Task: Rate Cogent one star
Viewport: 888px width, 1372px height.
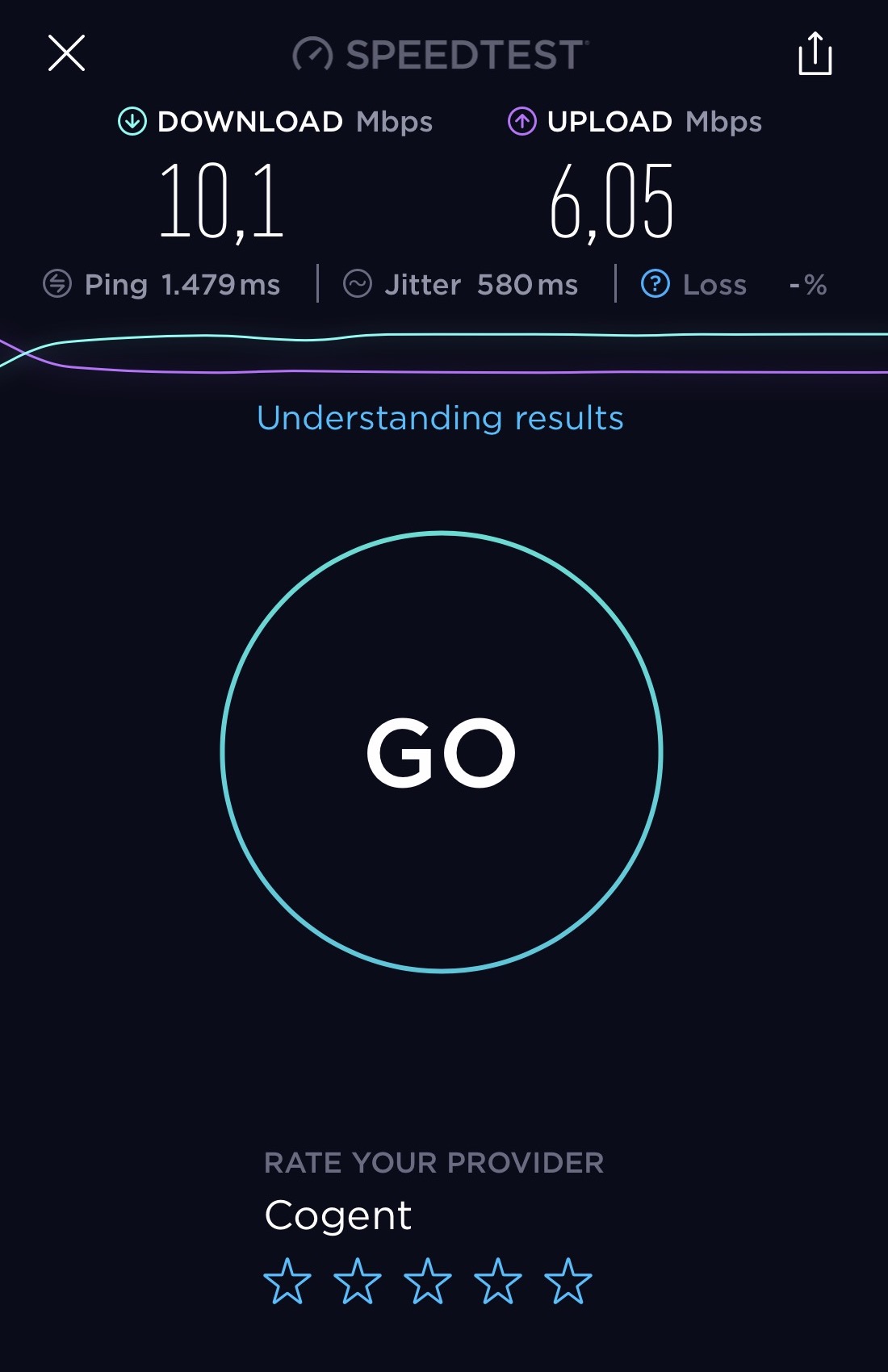Action: [287, 1282]
